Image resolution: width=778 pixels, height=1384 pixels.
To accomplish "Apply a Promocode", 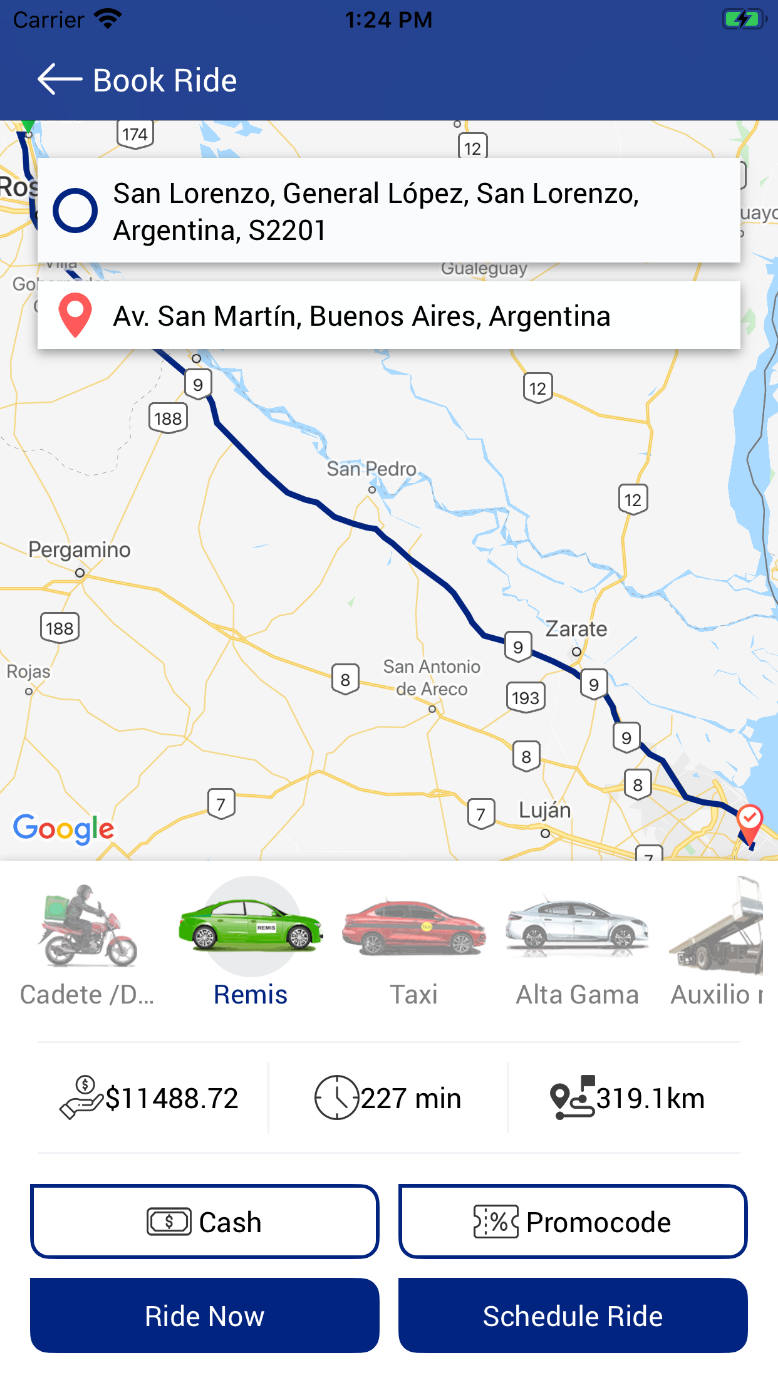I will click(x=573, y=1221).
